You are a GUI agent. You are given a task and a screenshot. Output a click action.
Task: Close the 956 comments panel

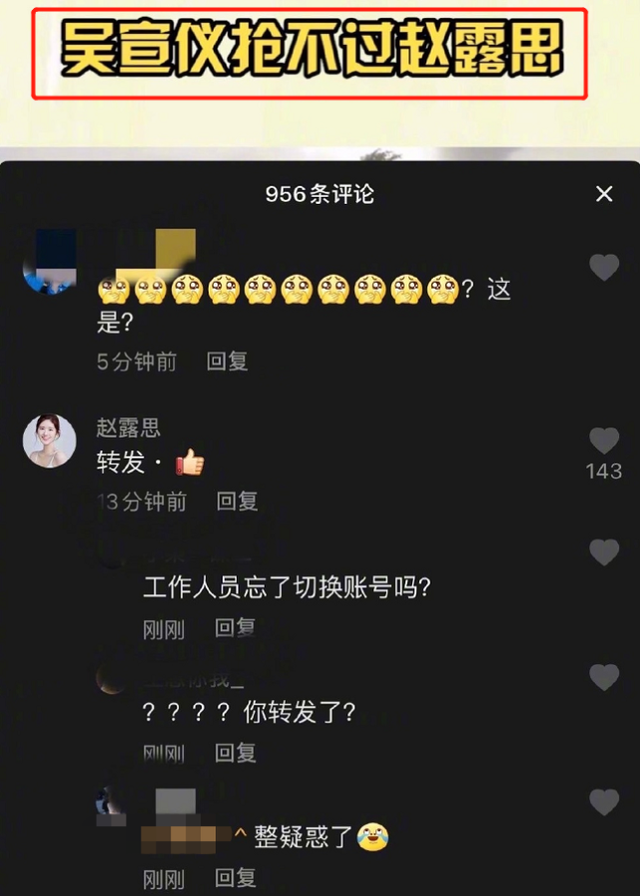604,194
